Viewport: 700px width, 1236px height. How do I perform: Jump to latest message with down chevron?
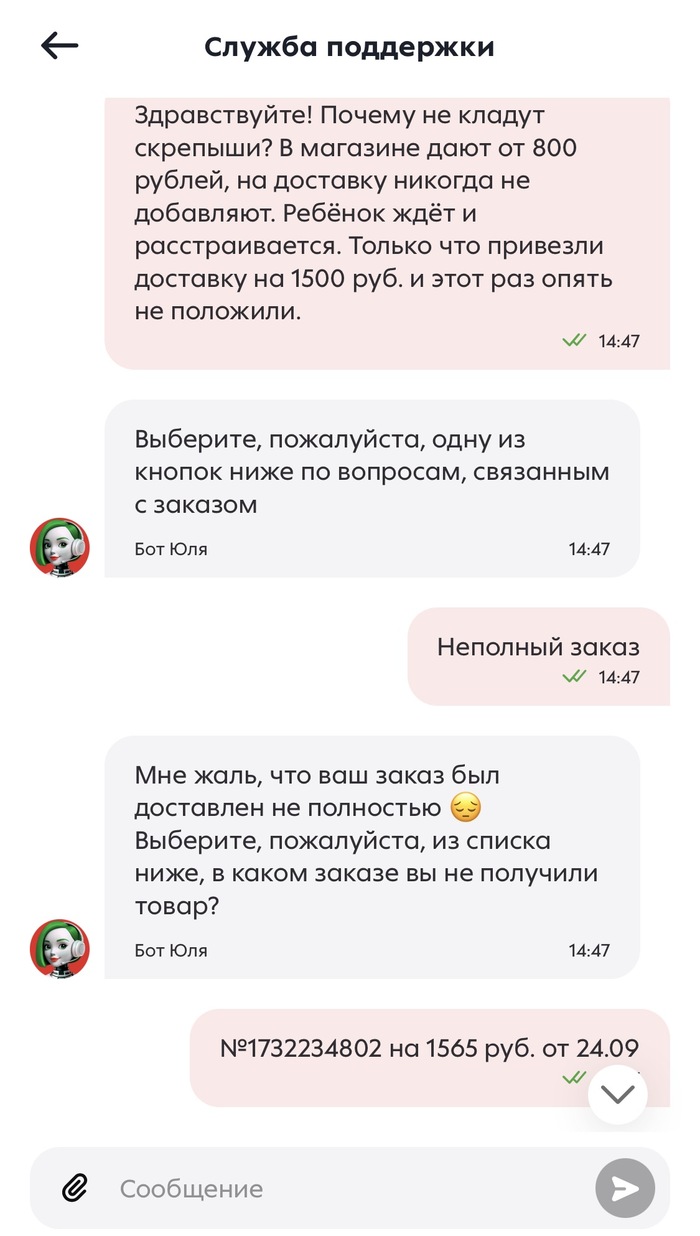(x=618, y=1093)
